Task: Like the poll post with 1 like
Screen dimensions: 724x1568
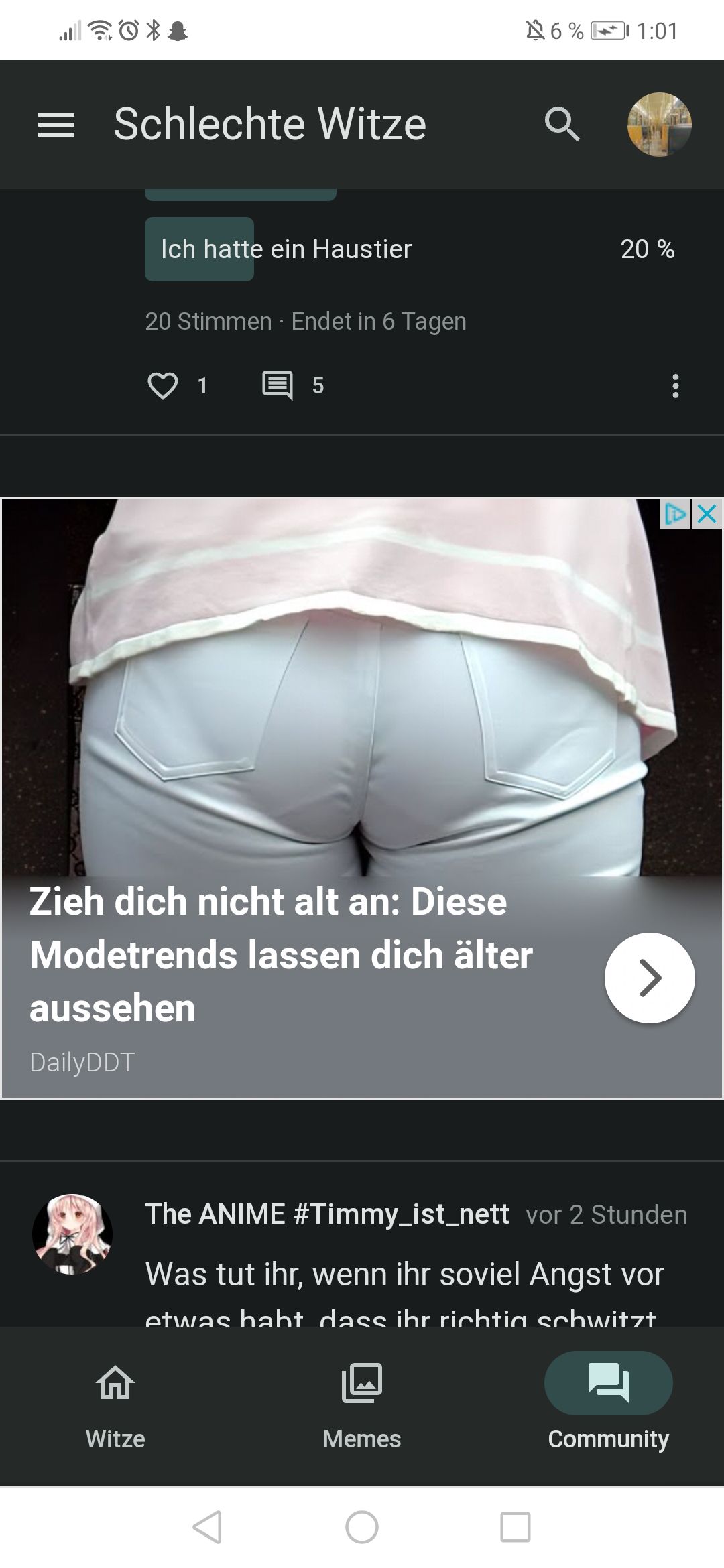Action: click(x=163, y=386)
